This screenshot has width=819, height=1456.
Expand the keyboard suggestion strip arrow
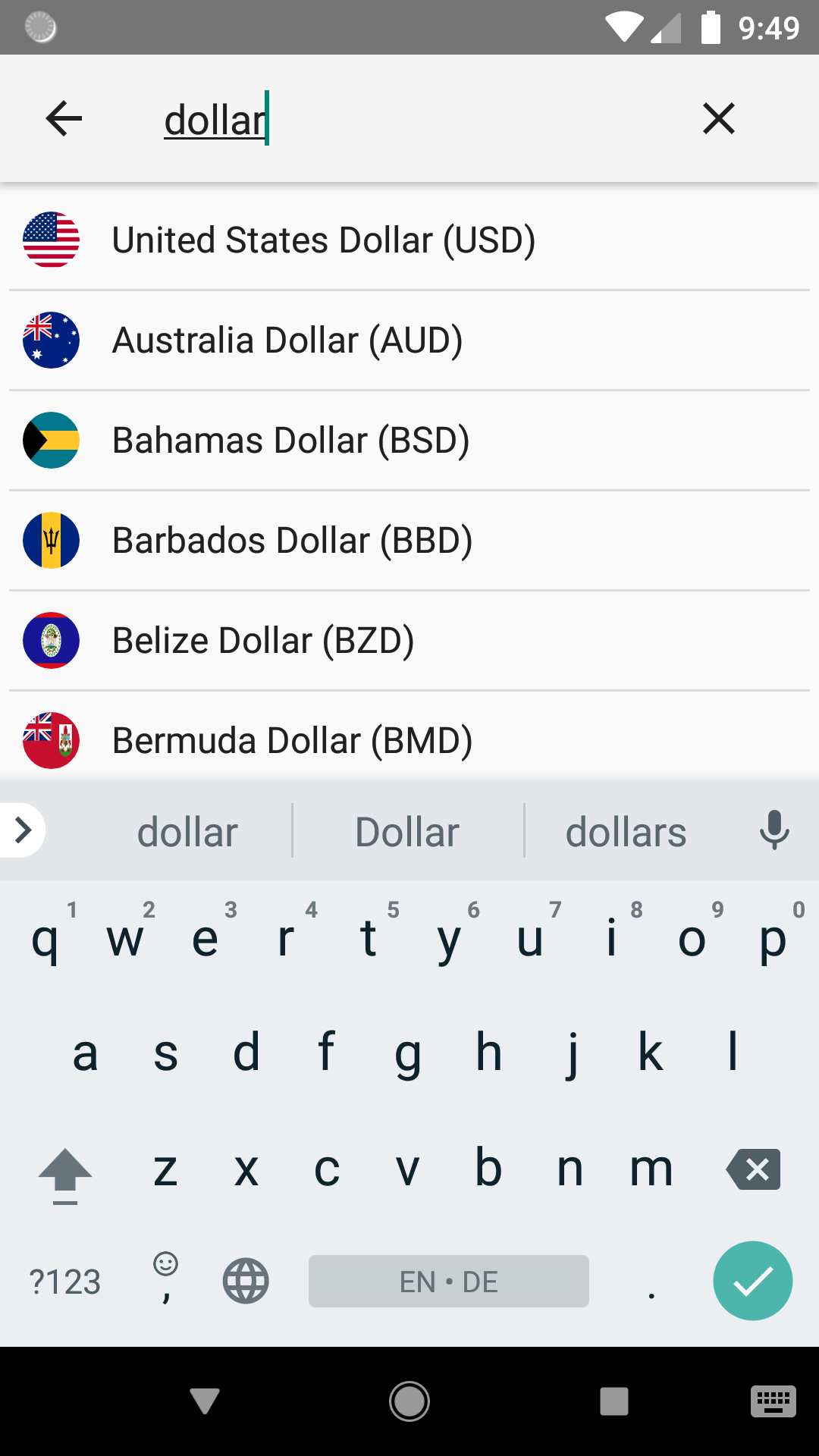pos(23,830)
